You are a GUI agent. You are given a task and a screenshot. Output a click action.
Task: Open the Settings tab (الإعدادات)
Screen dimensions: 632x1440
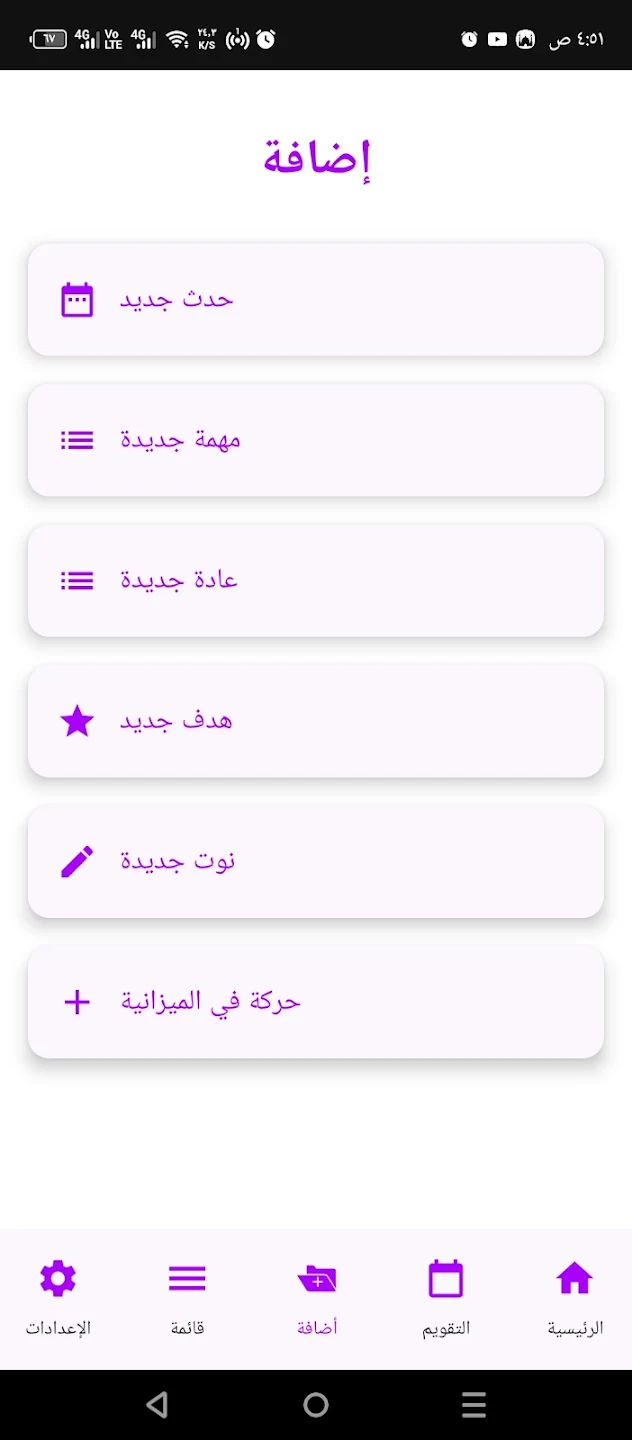pyautogui.click(x=58, y=1297)
